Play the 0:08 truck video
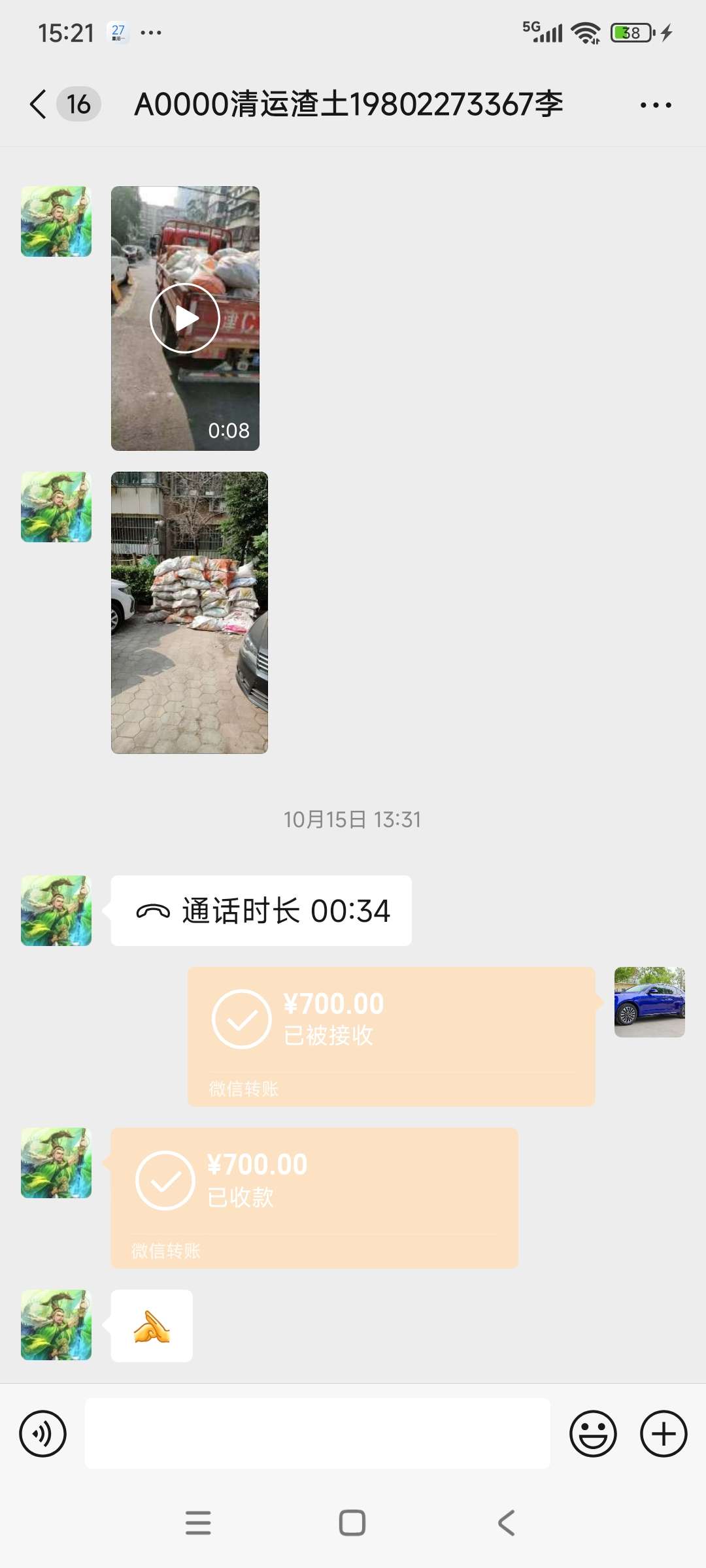The image size is (706, 1568). tap(185, 318)
